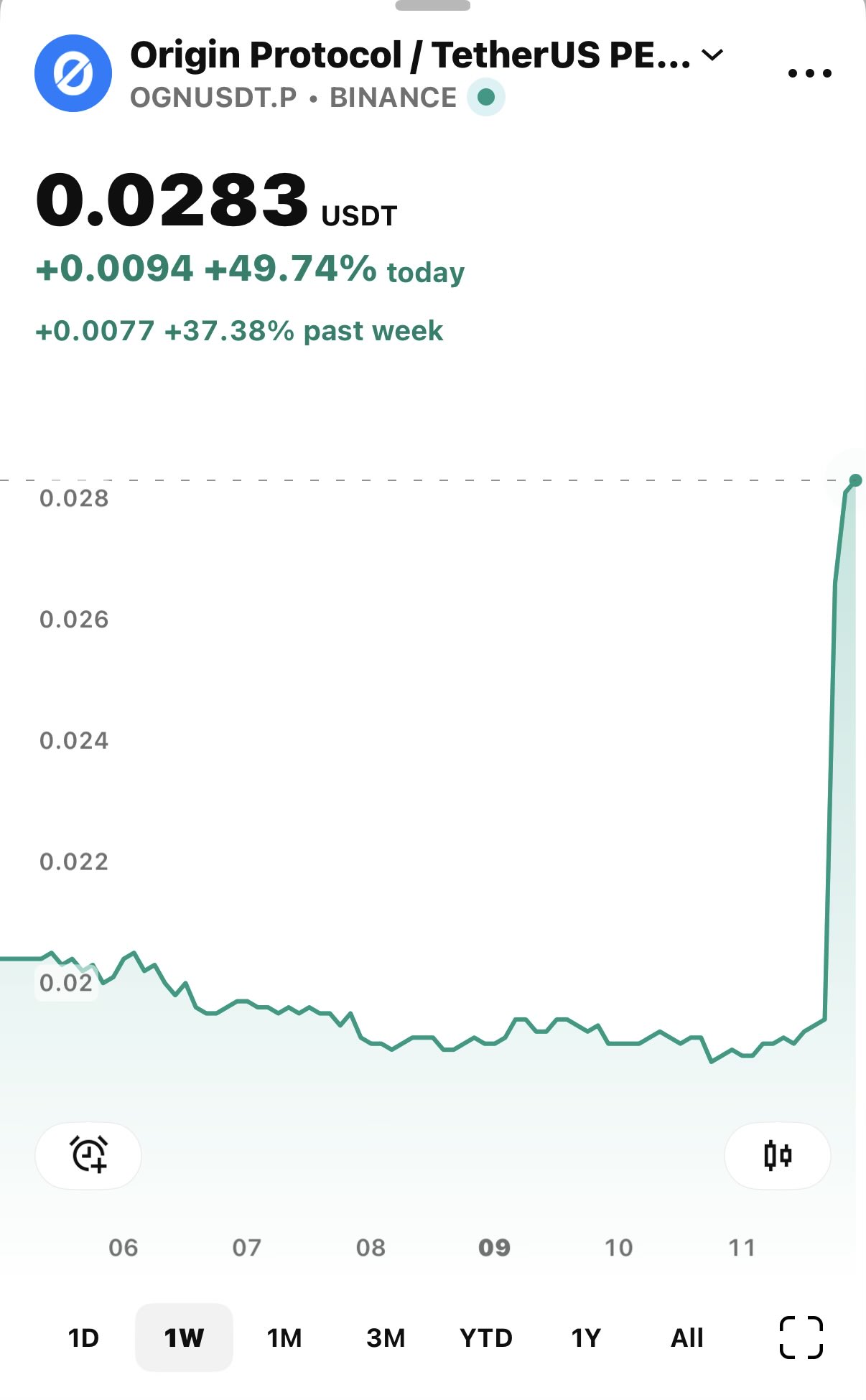Show the All time range

(x=686, y=1338)
